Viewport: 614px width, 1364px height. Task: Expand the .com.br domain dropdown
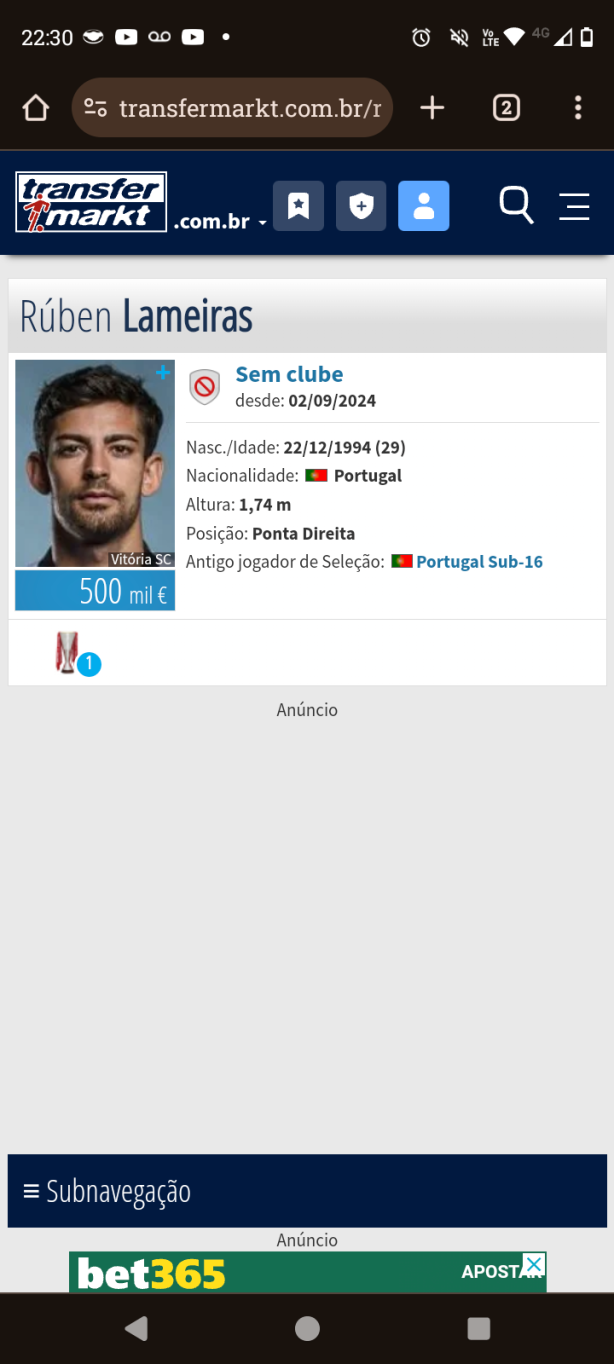point(220,222)
